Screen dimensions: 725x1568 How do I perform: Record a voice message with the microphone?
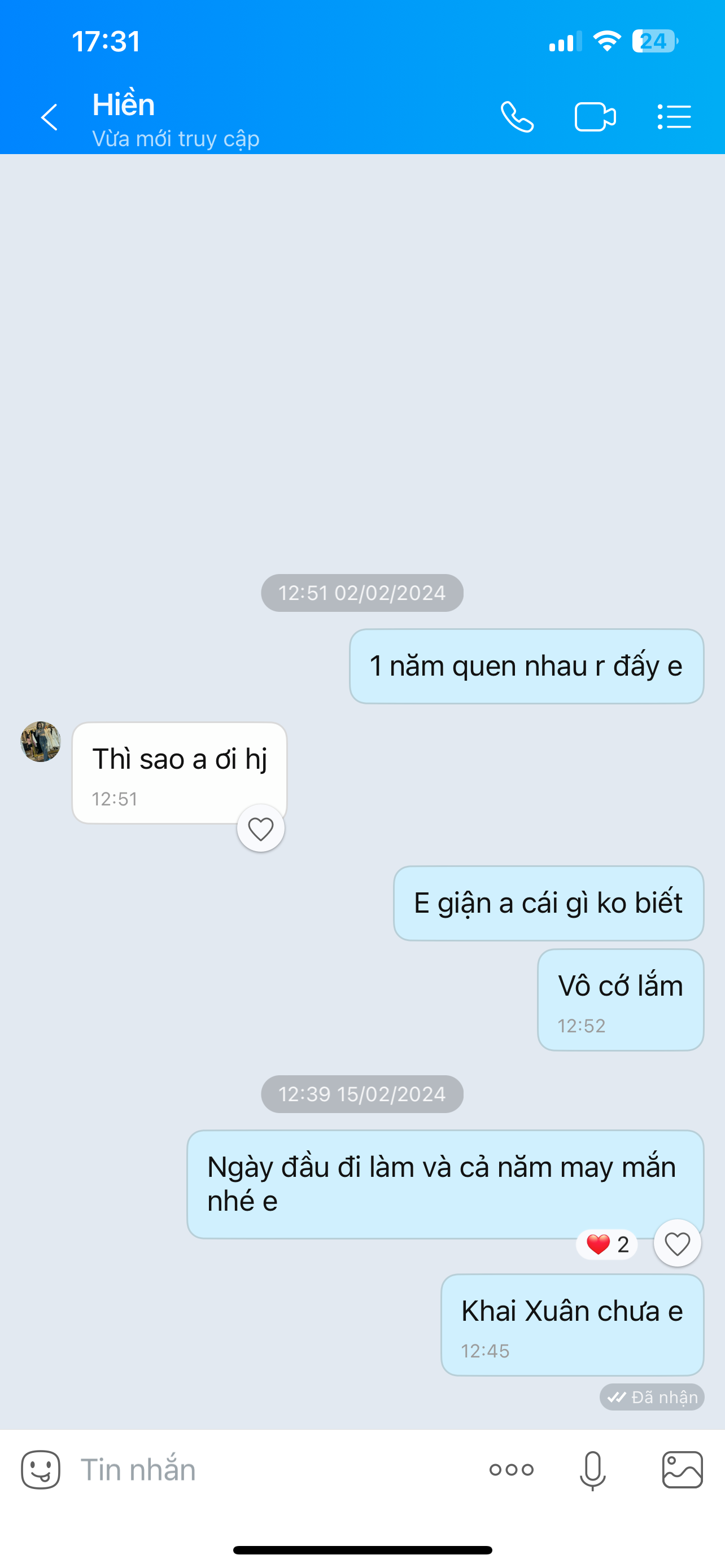pyautogui.click(x=592, y=1469)
